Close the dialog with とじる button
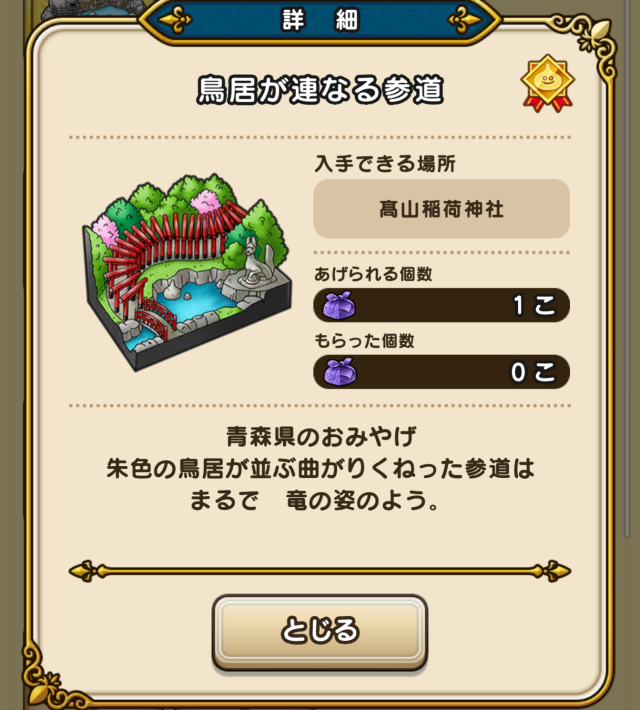This screenshot has width=640, height=710. (x=319, y=631)
